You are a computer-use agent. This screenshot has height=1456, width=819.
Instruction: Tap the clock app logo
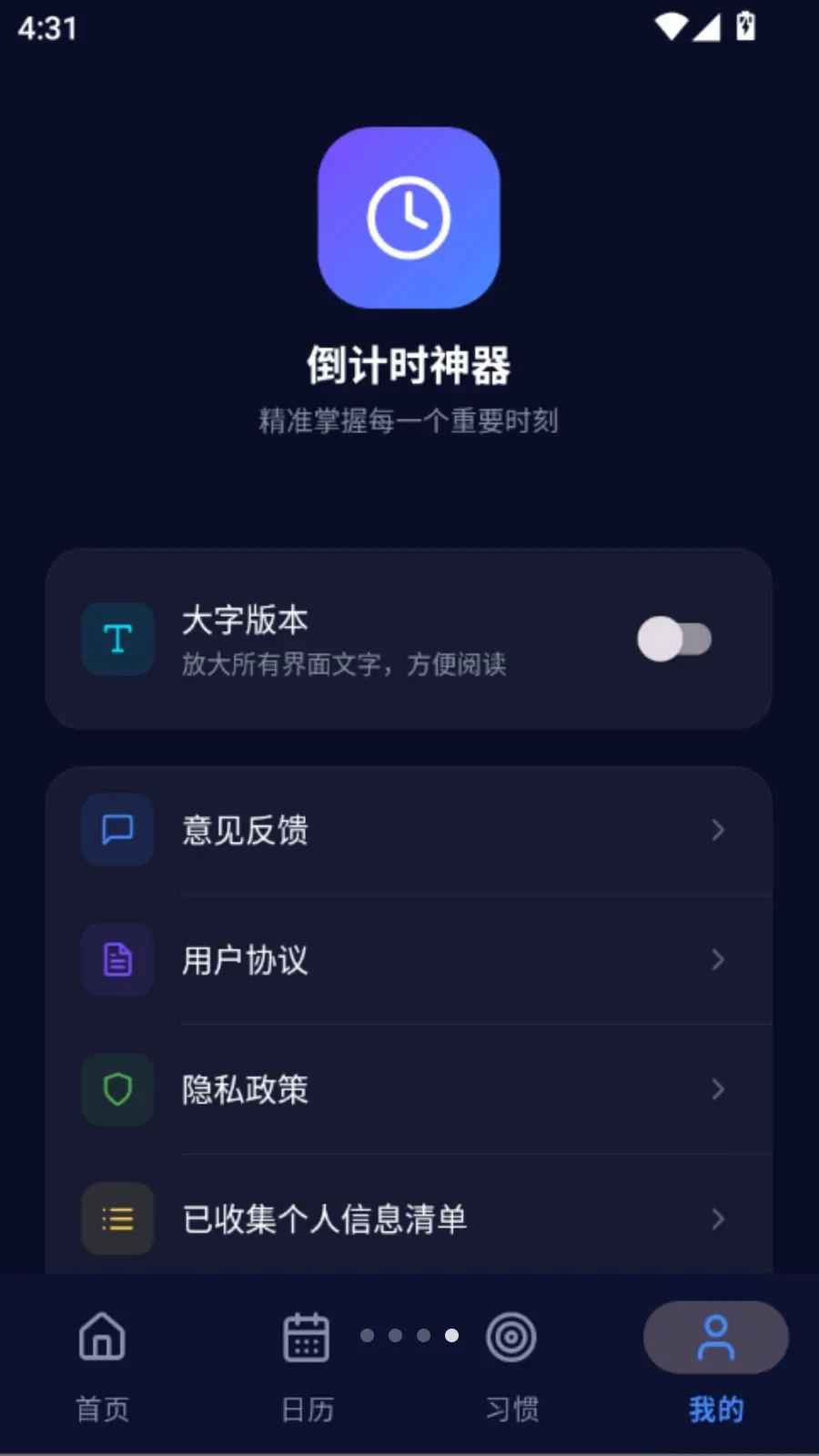pyautogui.click(x=409, y=218)
